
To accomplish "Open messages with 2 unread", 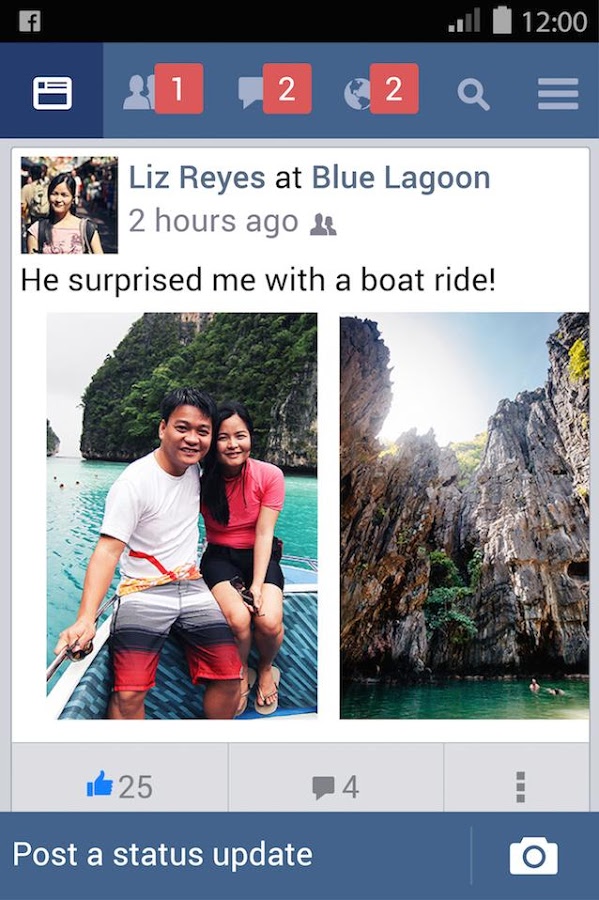I will tap(275, 89).
